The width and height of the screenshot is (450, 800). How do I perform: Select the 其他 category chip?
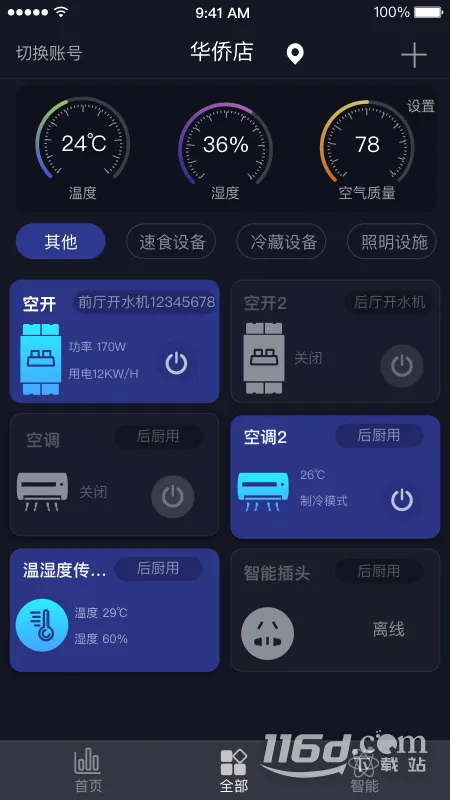(61, 241)
